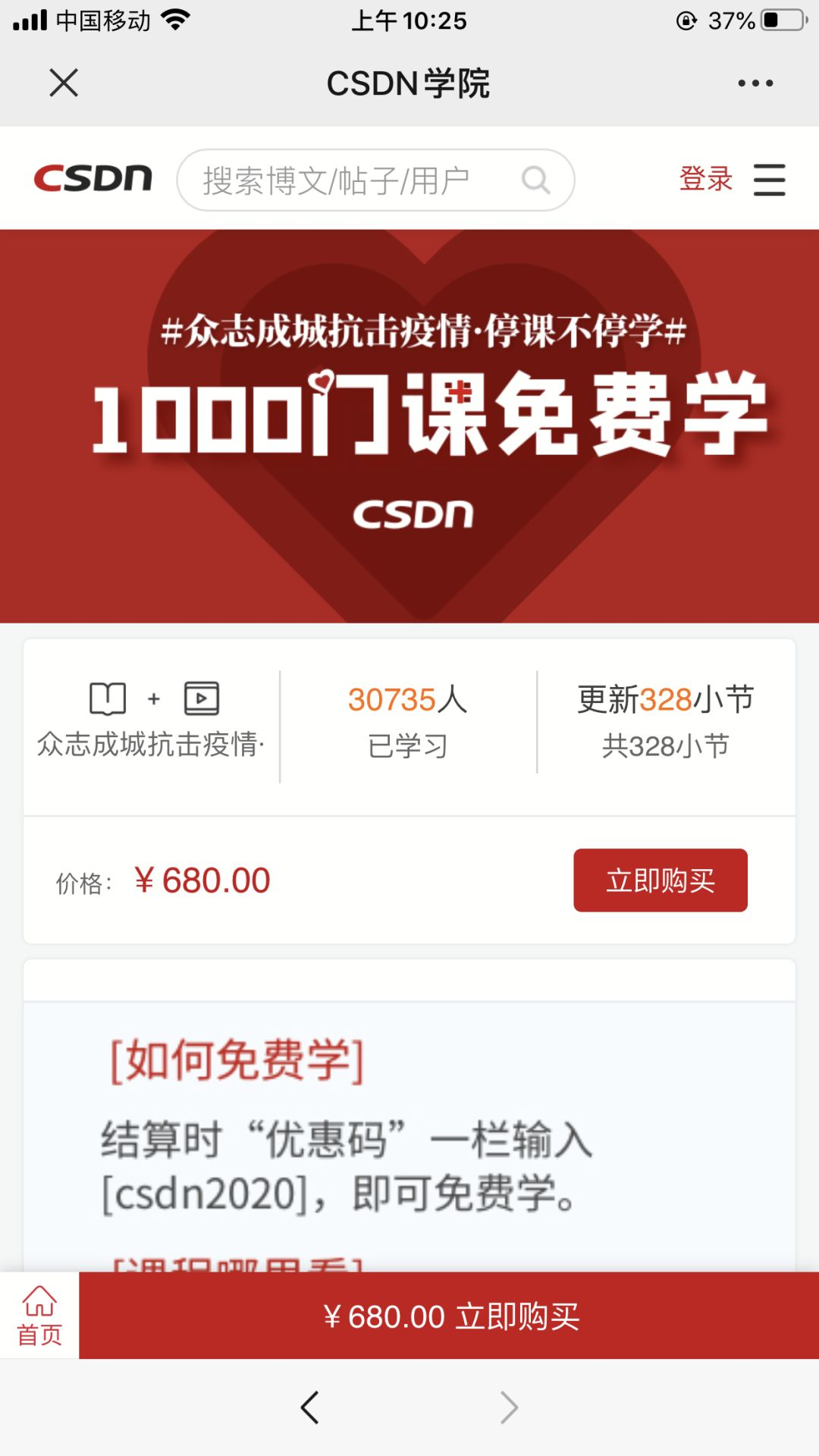Tap the bottom ¥680.00 立即购买 bar
819x1456 pixels.
pos(449,1316)
